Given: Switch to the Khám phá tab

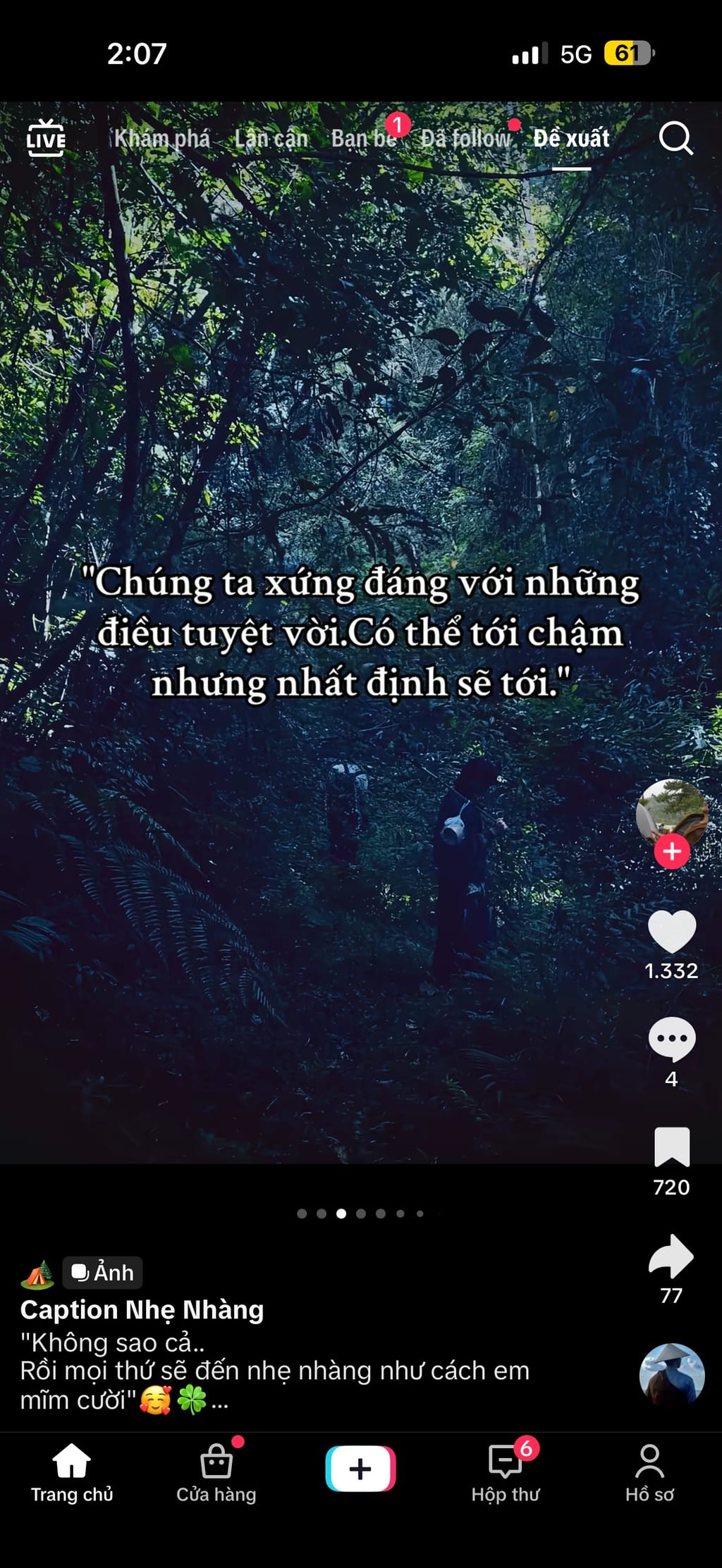Looking at the screenshot, I should [x=162, y=138].
